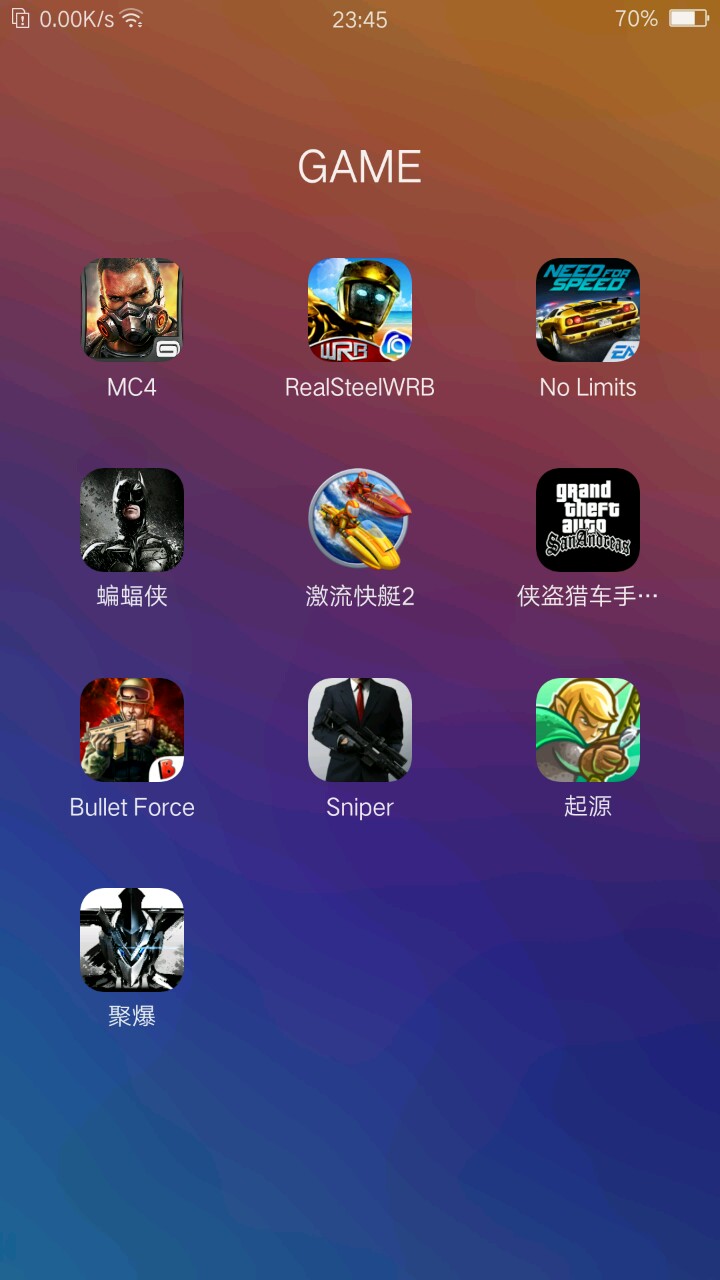Open the MC4 game

click(x=132, y=310)
